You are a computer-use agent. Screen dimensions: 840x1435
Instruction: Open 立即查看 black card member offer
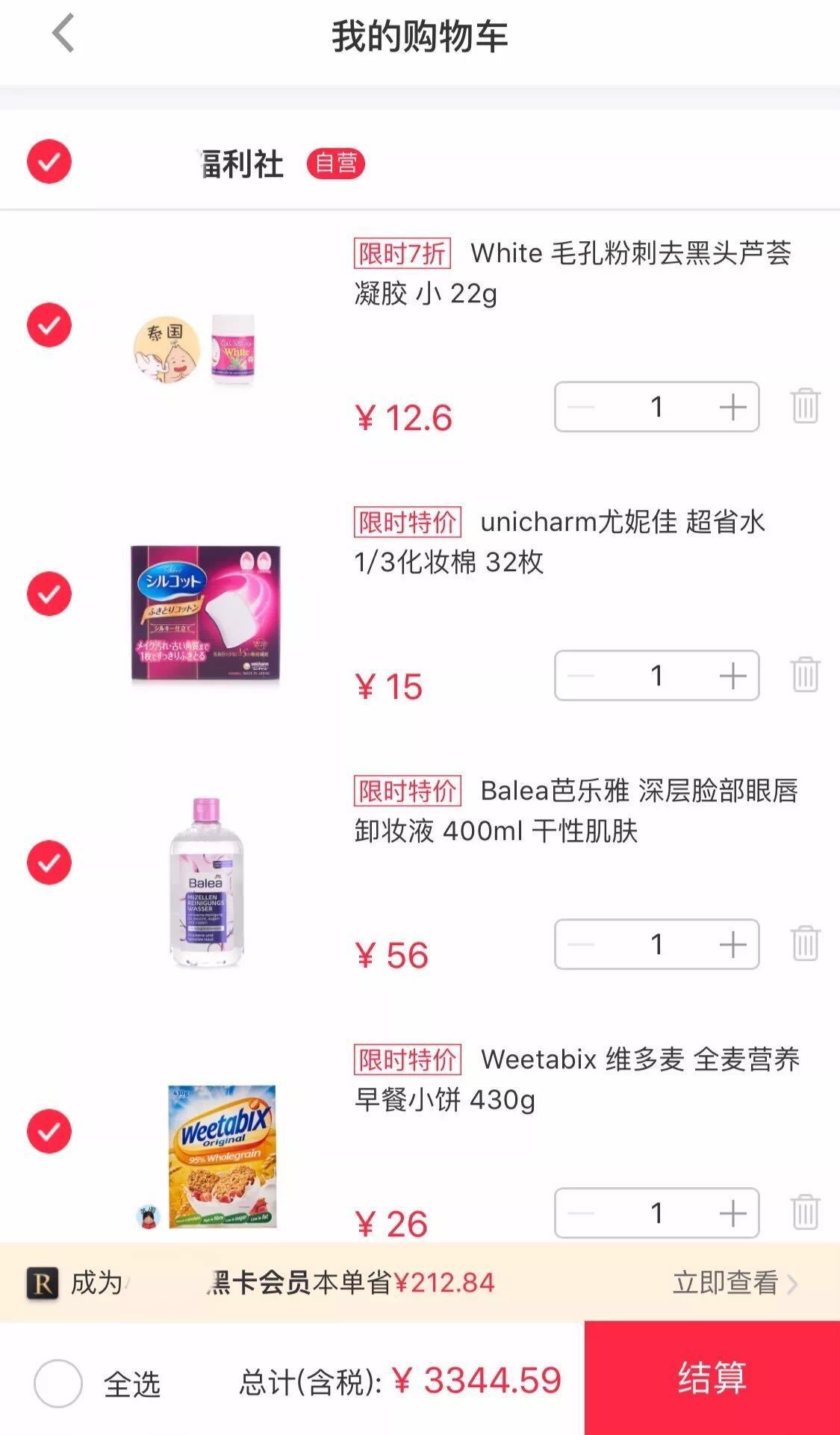tap(734, 1283)
